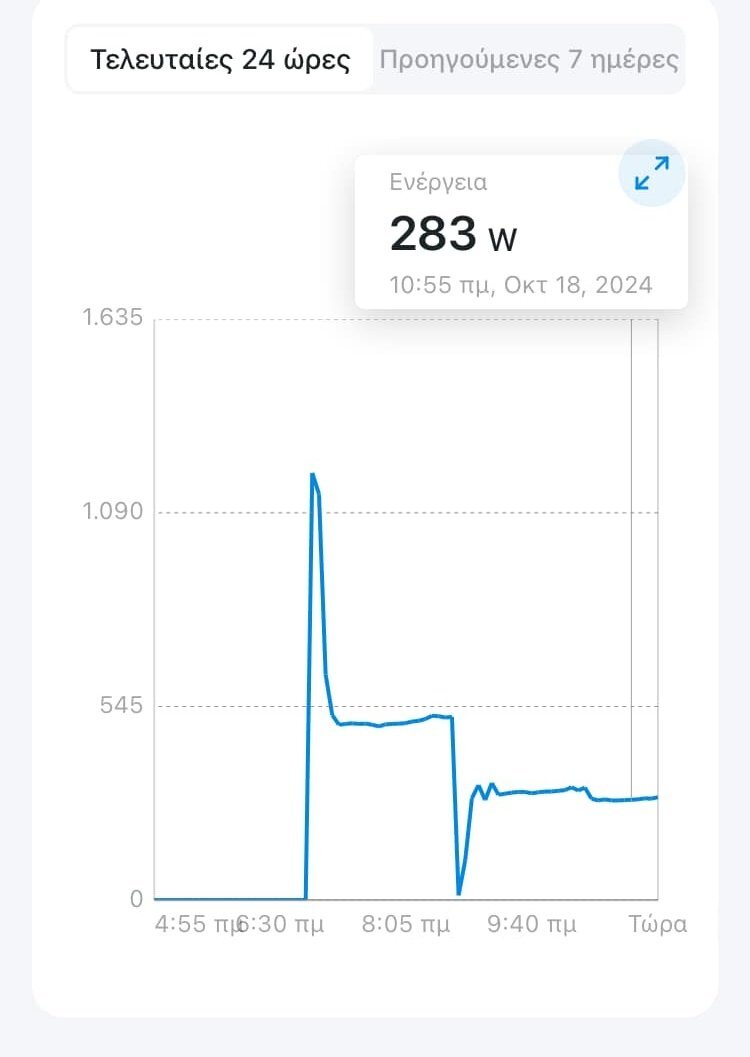750x1057 pixels.
Task: Switch to the Τελευταίες 24 ώρες tab
Action: pyautogui.click(x=220, y=60)
